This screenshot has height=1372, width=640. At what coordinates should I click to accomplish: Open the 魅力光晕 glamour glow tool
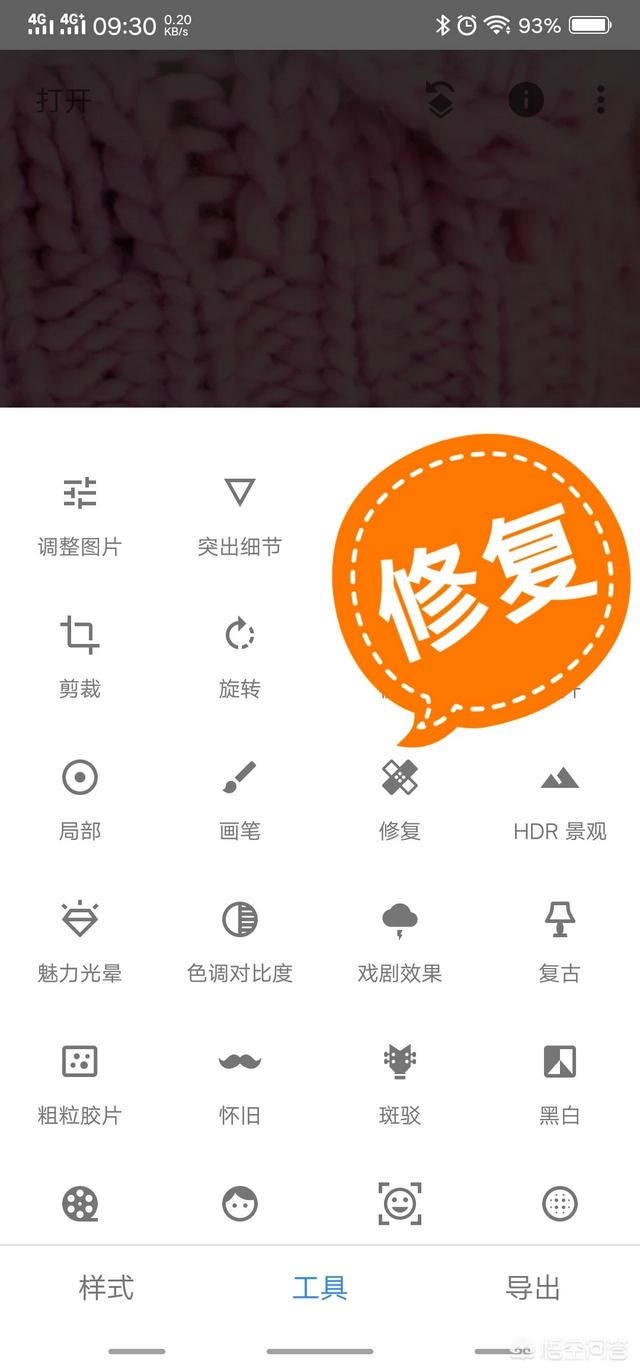click(x=80, y=941)
